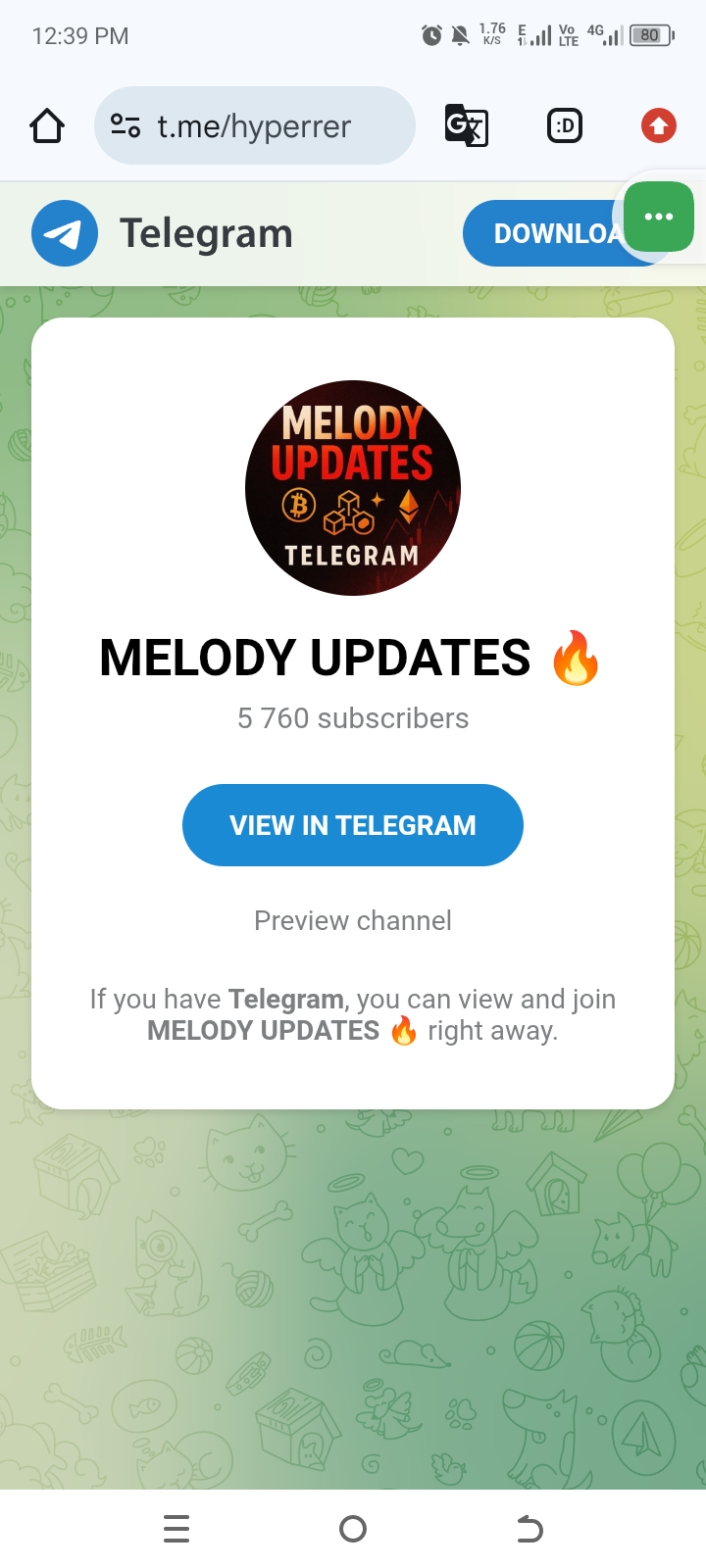Tap the red upward arrow update icon
Screen dimensions: 706x1568
tap(658, 126)
